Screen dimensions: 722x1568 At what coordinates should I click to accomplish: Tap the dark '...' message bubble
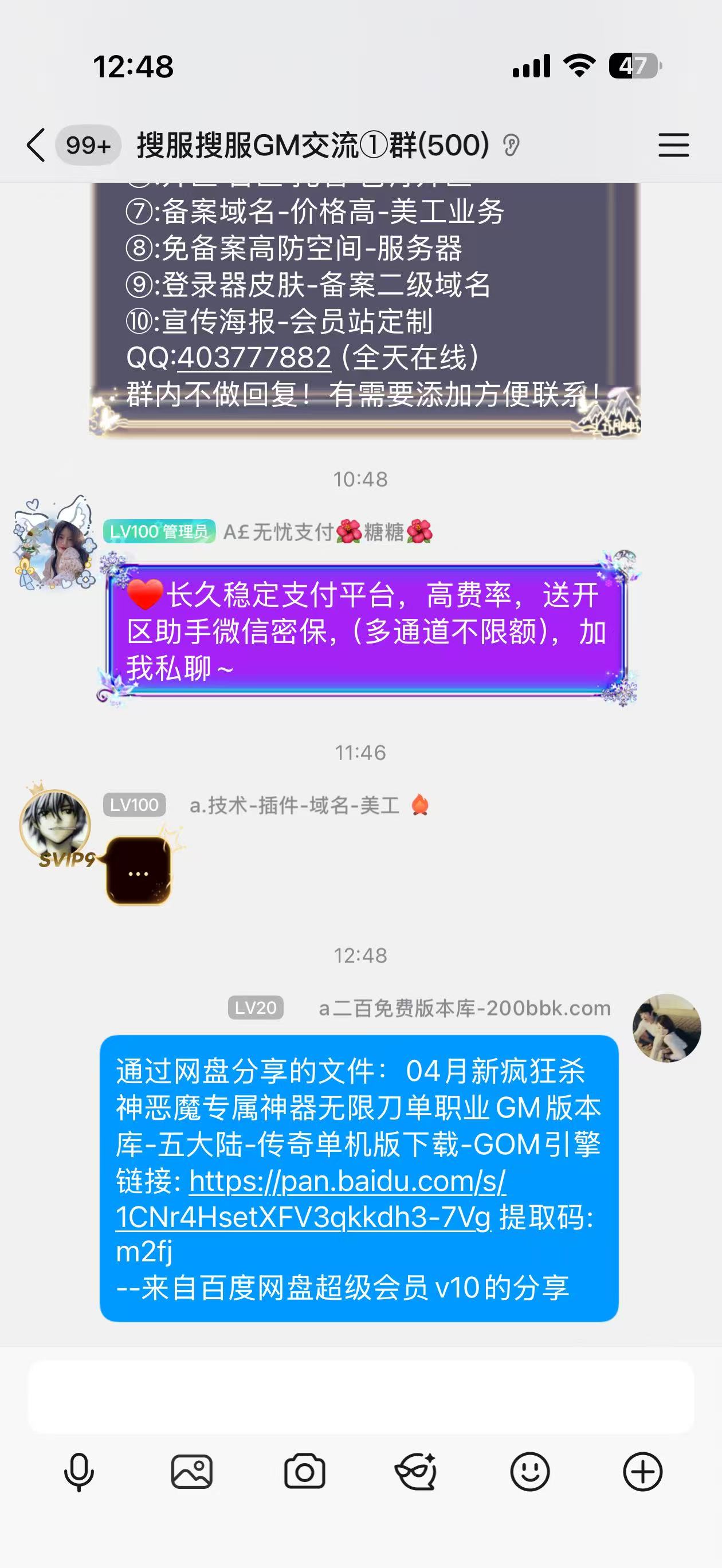[139, 871]
